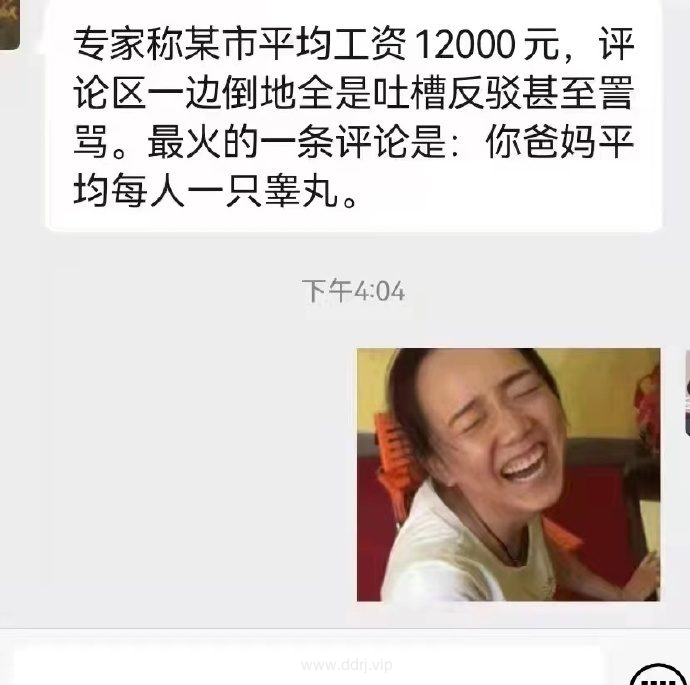Open your own avatar next to the meme
The image size is (690, 685).
[686, 392]
